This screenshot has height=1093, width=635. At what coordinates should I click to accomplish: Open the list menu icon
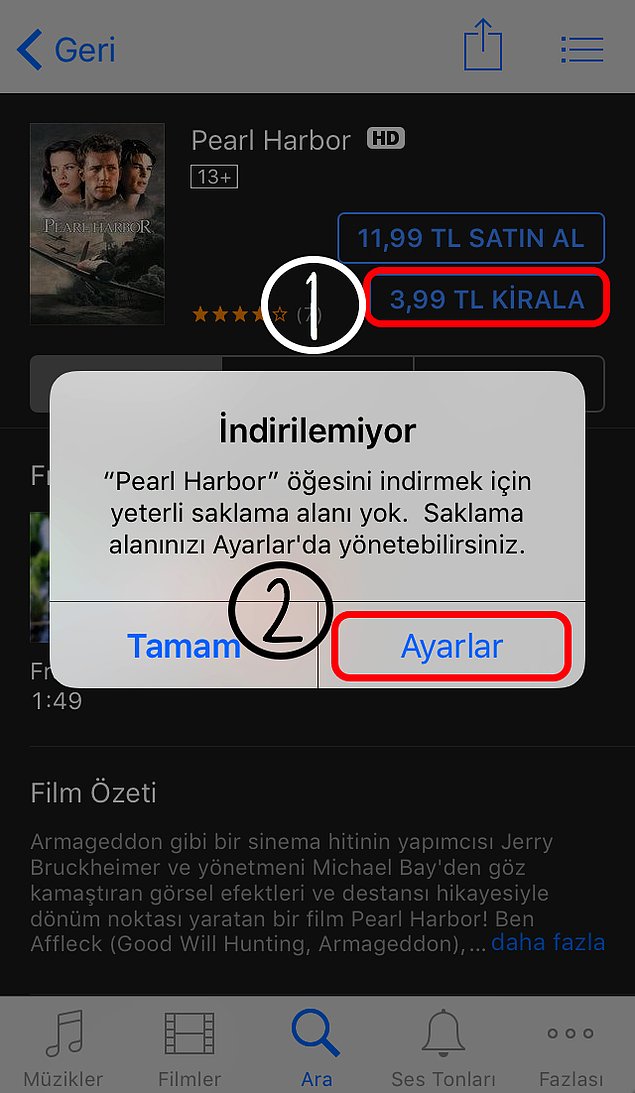pyautogui.click(x=582, y=49)
